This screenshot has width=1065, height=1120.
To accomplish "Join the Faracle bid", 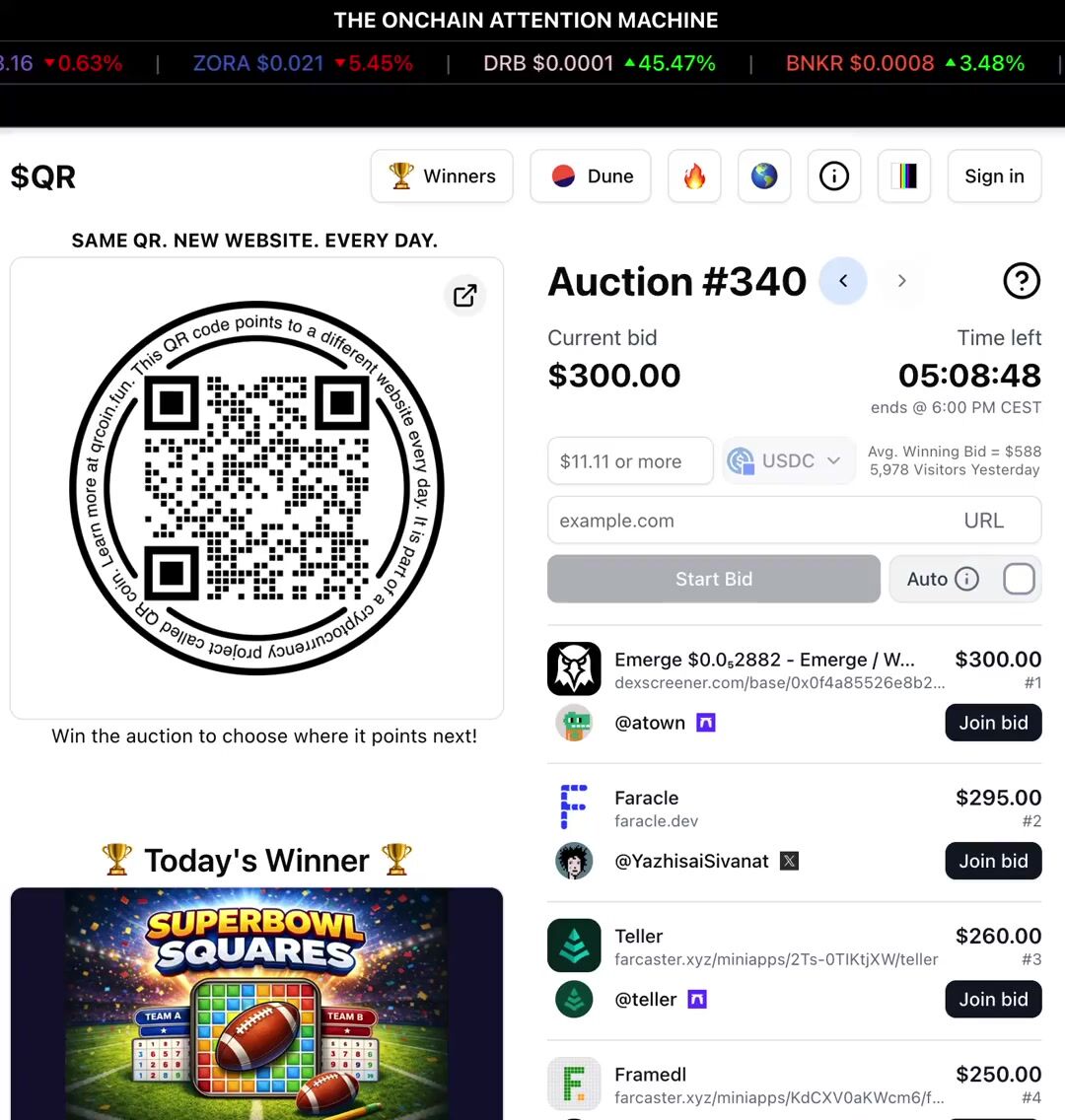I will [993, 861].
